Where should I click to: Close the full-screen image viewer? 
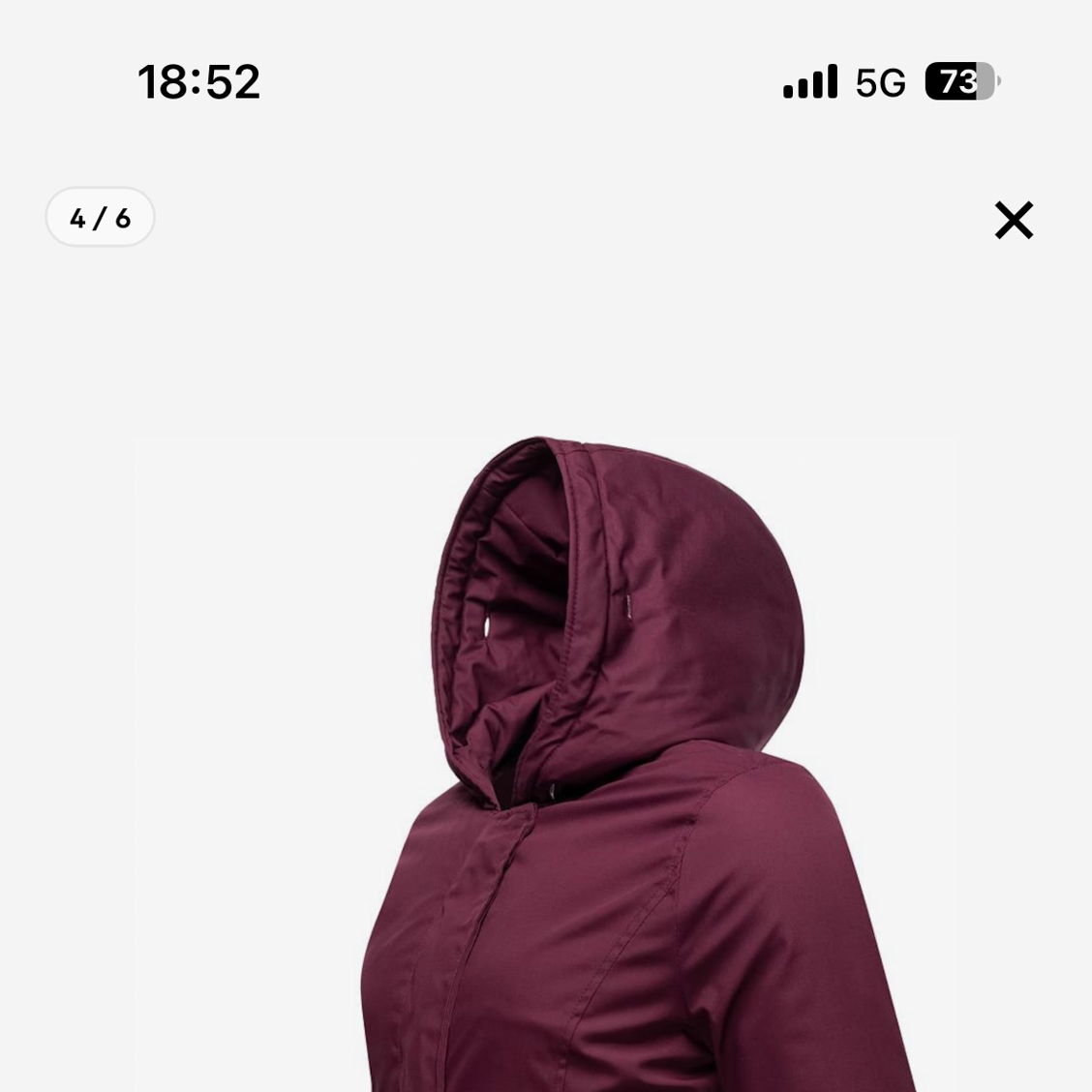point(1014,220)
